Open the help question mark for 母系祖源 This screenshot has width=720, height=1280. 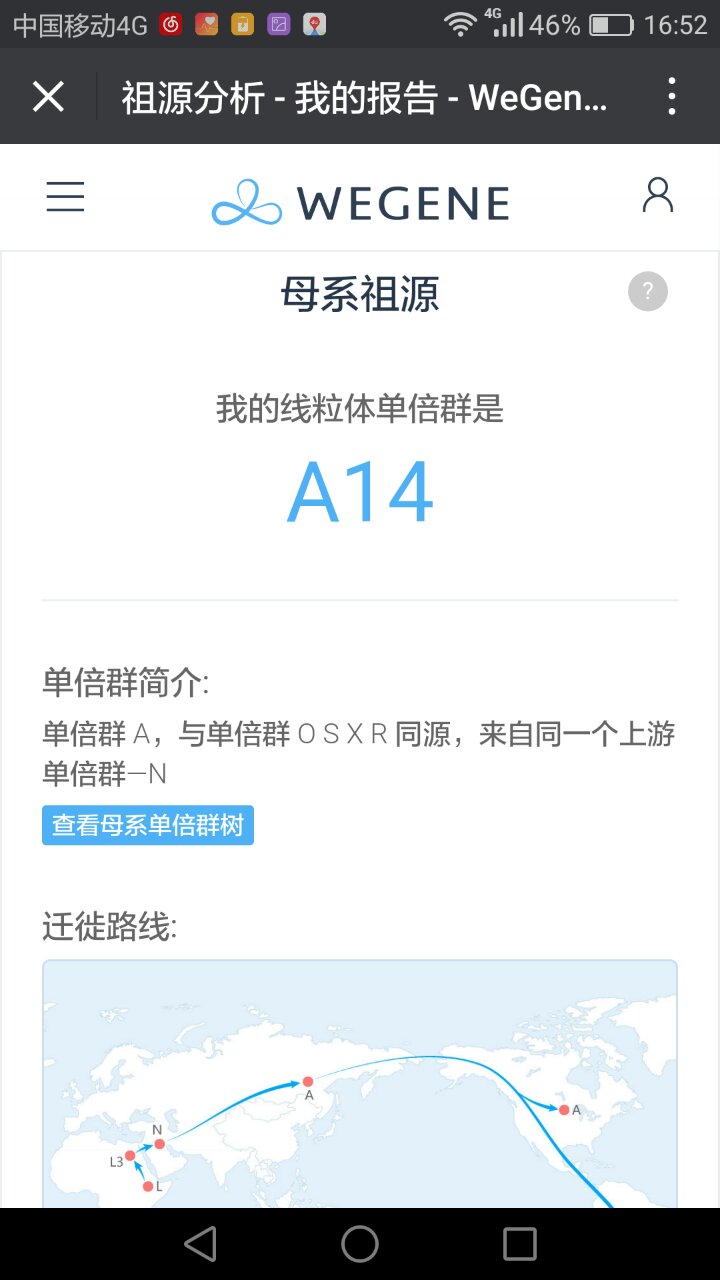[x=648, y=291]
